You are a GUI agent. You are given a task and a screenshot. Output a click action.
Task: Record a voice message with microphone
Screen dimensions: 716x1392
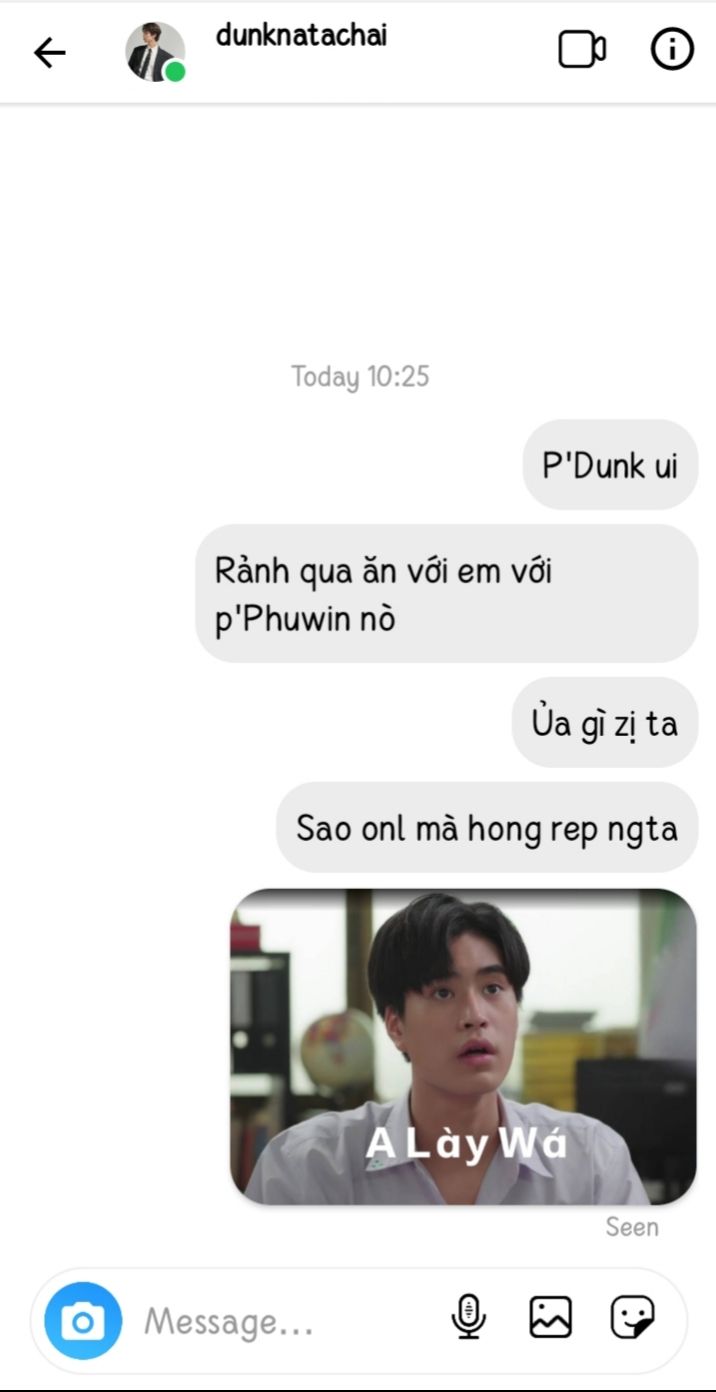[x=468, y=1317]
